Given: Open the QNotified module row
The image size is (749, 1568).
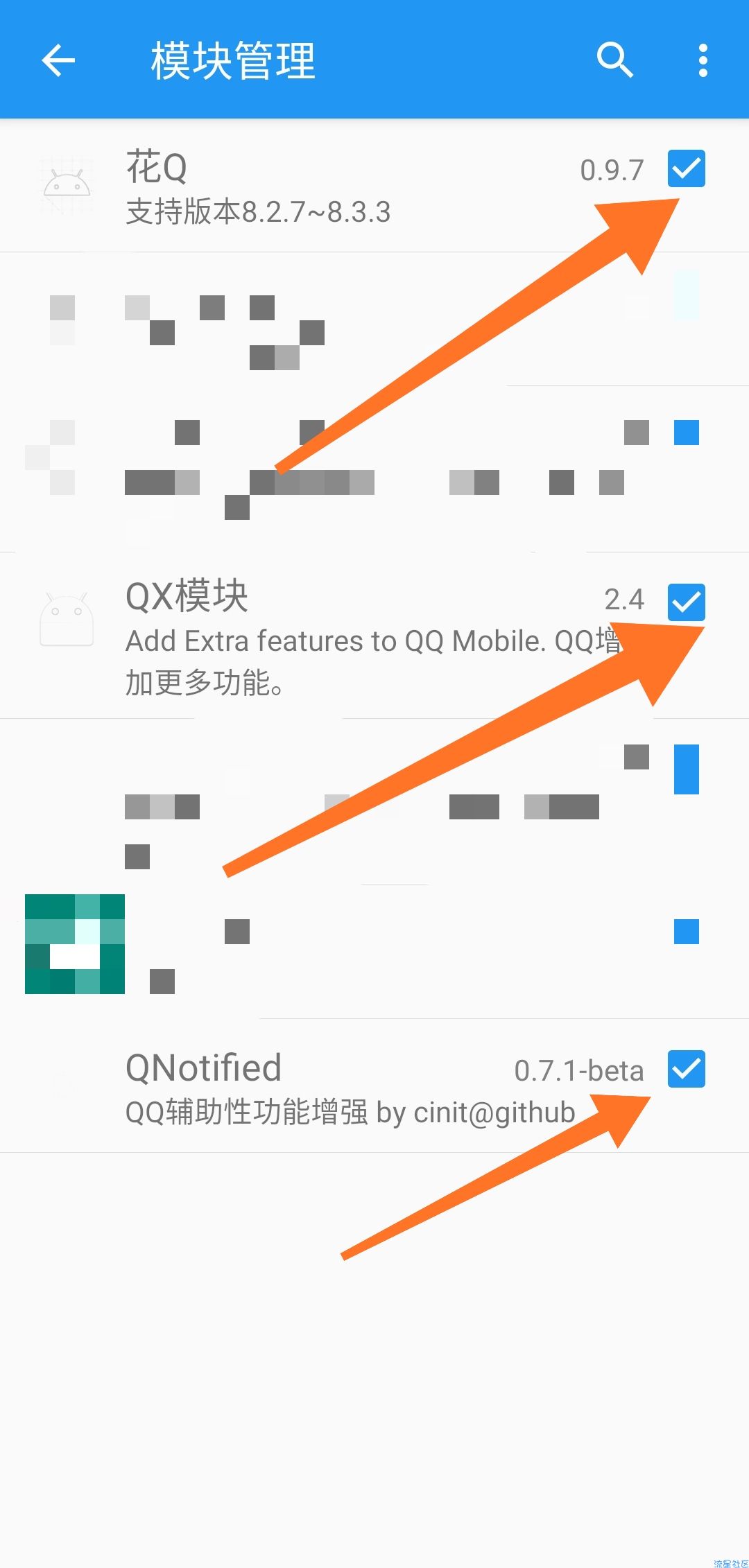Looking at the screenshot, I should click(x=312, y=1087).
